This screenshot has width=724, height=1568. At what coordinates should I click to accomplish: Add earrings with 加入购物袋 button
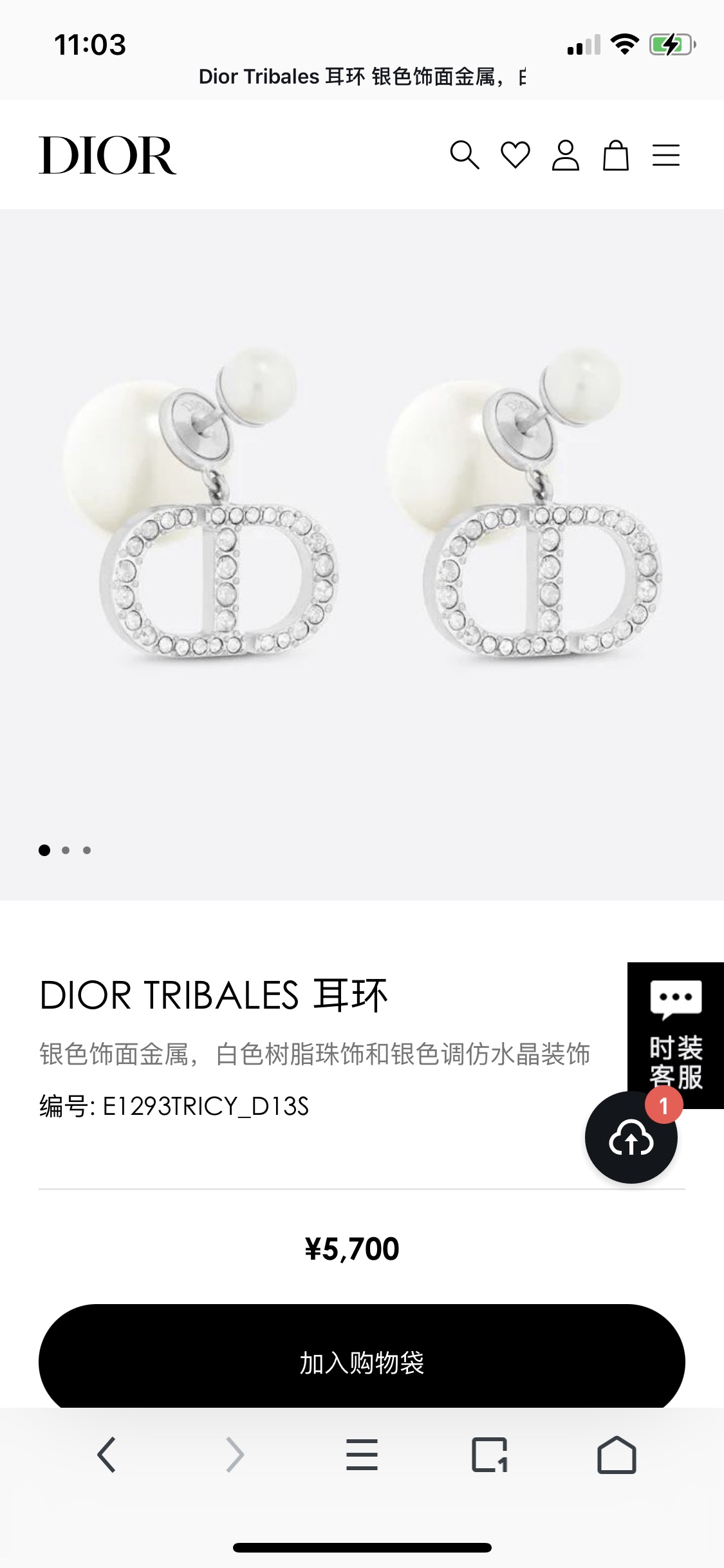coord(362,1361)
